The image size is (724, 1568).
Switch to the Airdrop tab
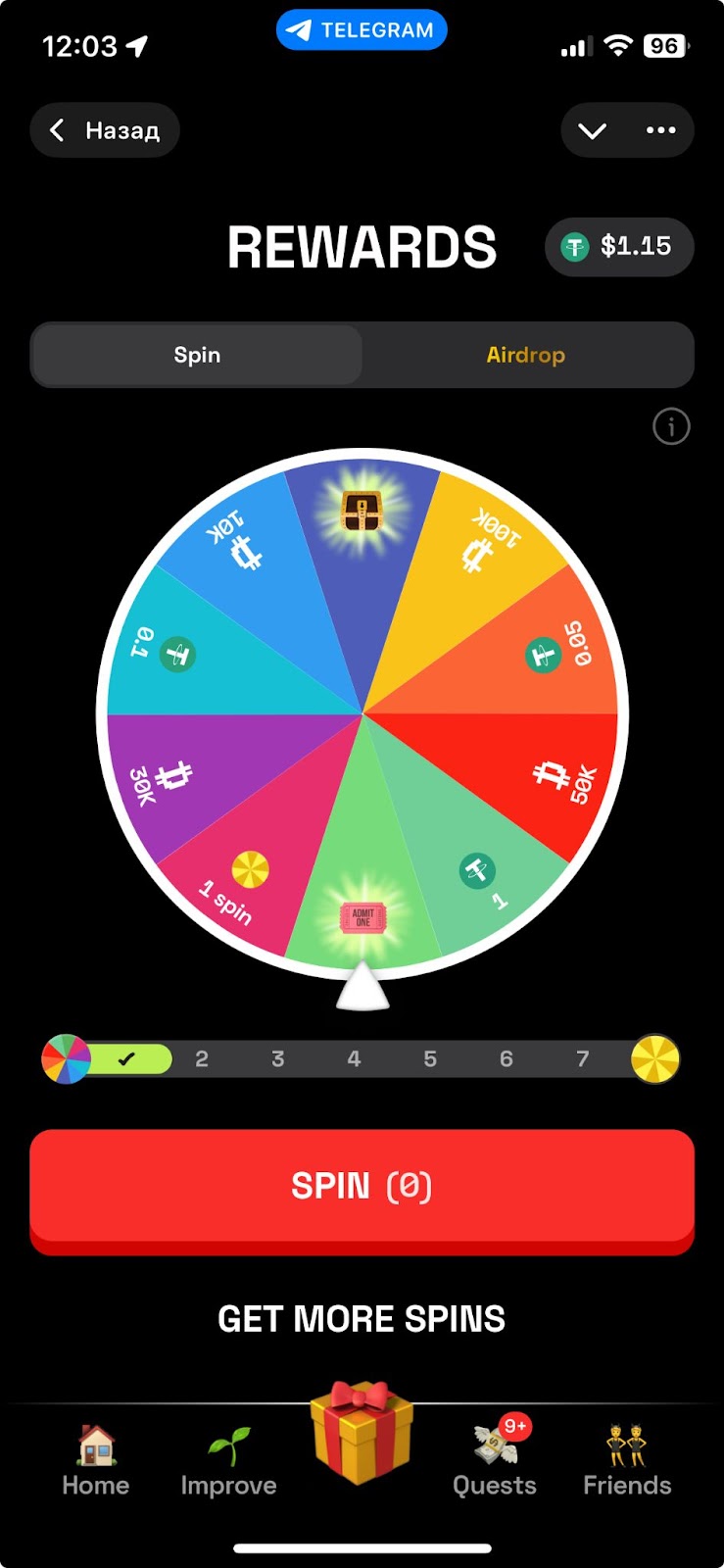coord(526,355)
